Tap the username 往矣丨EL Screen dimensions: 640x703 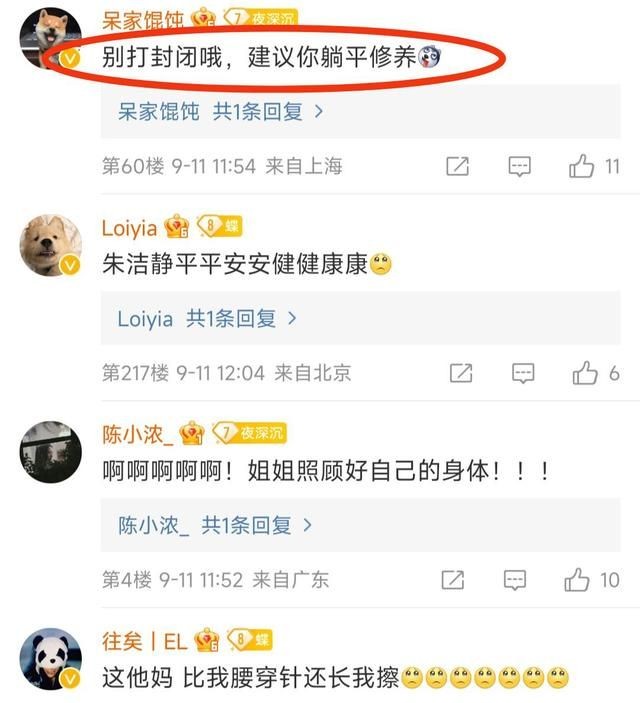(x=144, y=640)
